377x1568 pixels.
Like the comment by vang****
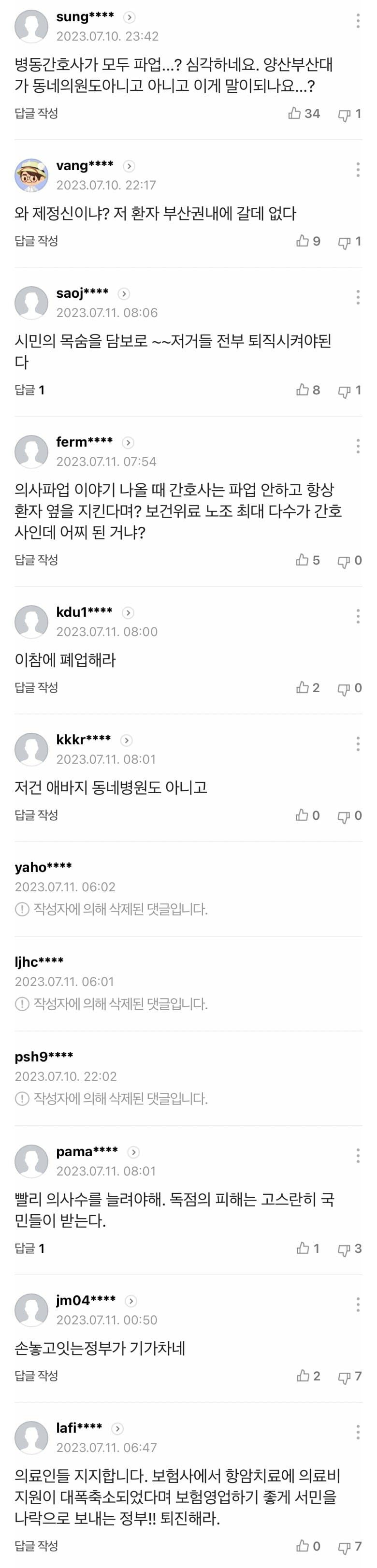click(x=307, y=241)
